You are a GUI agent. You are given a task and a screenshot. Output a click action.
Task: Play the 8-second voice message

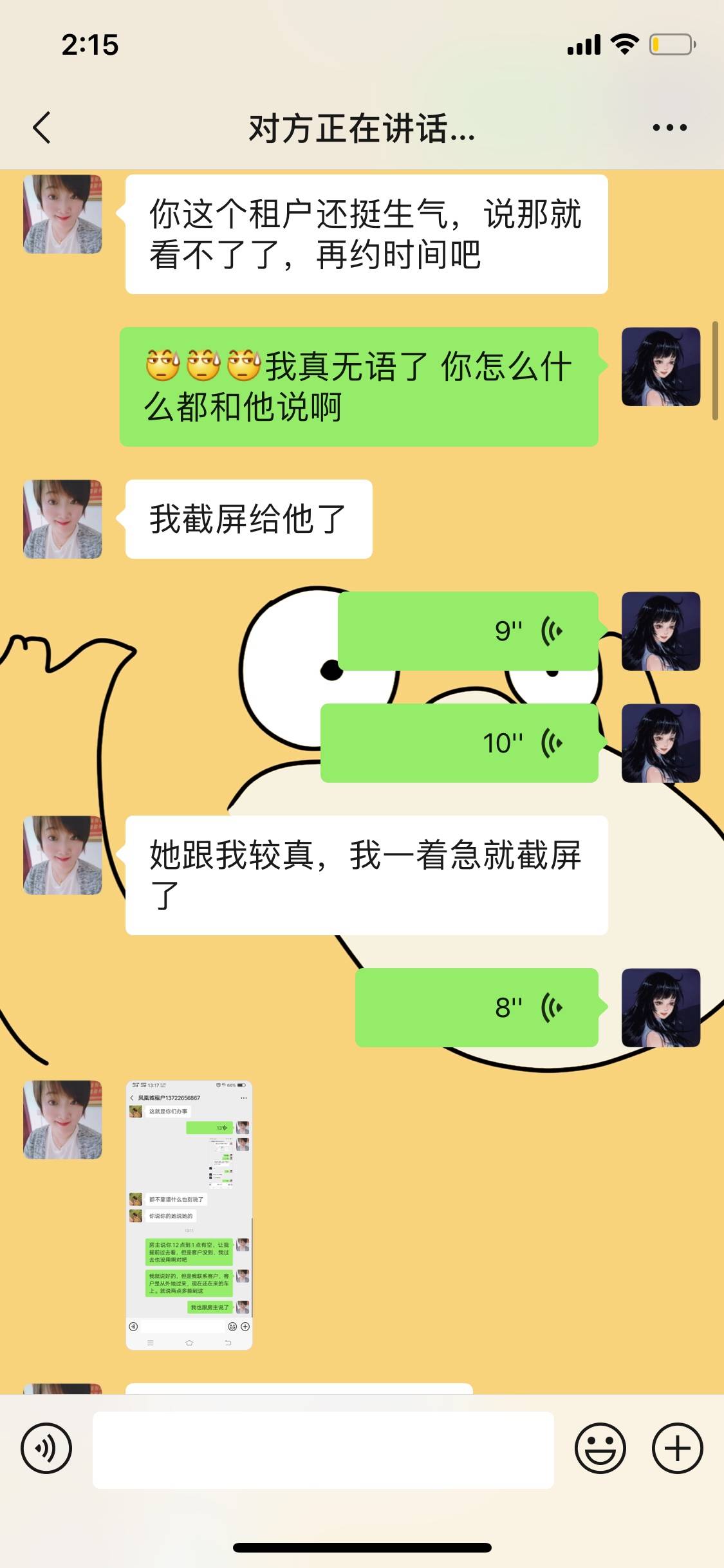tap(477, 1007)
